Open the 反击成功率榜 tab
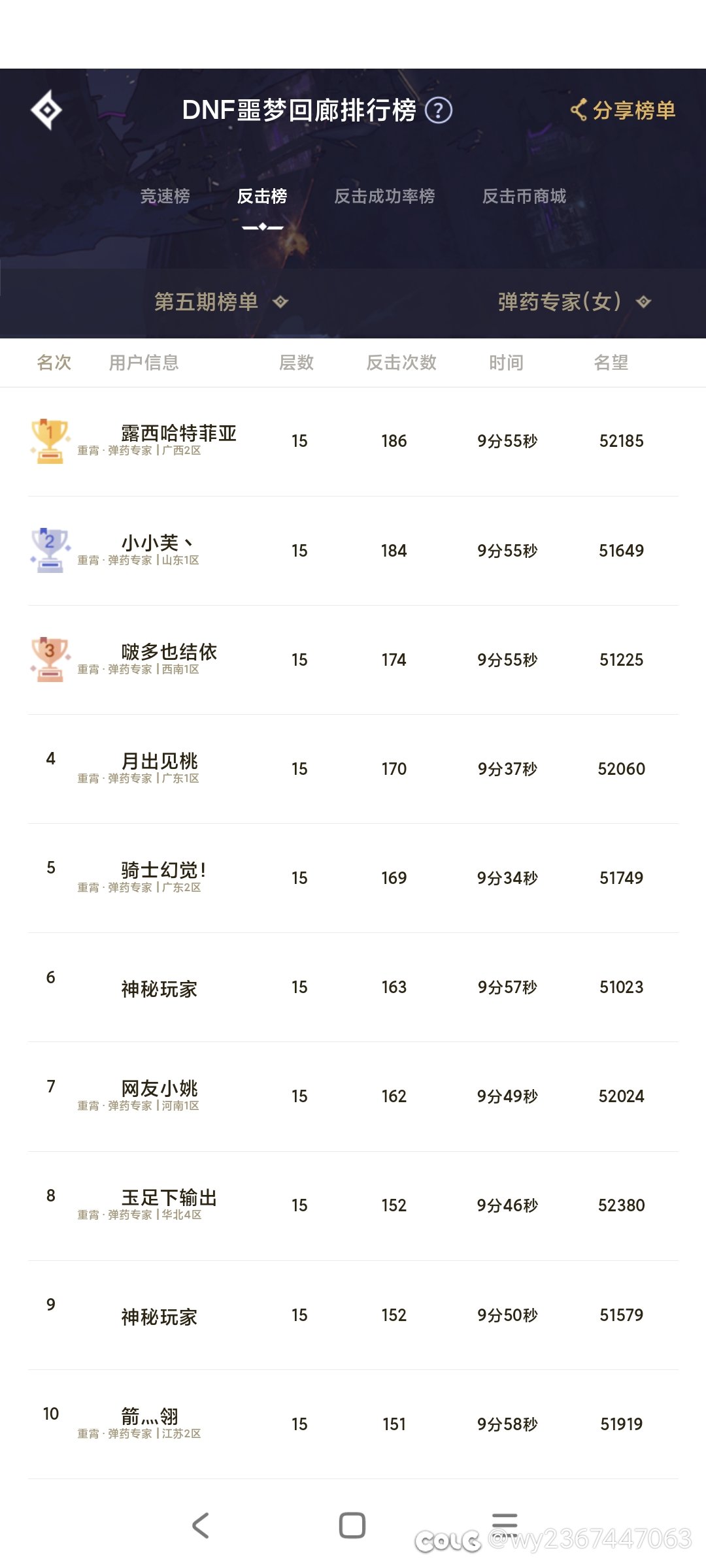 point(385,196)
